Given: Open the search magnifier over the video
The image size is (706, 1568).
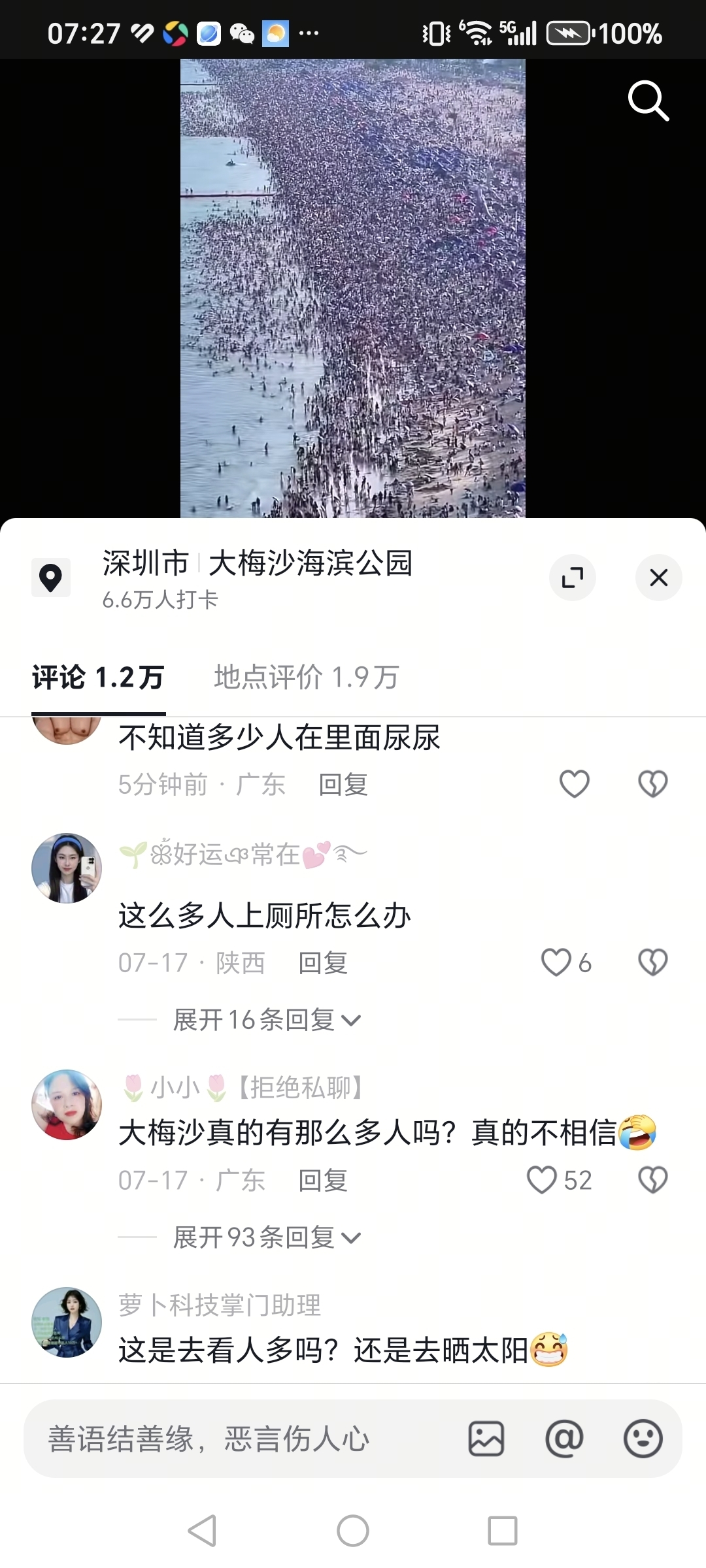Looking at the screenshot, I should tap(648, 101).
